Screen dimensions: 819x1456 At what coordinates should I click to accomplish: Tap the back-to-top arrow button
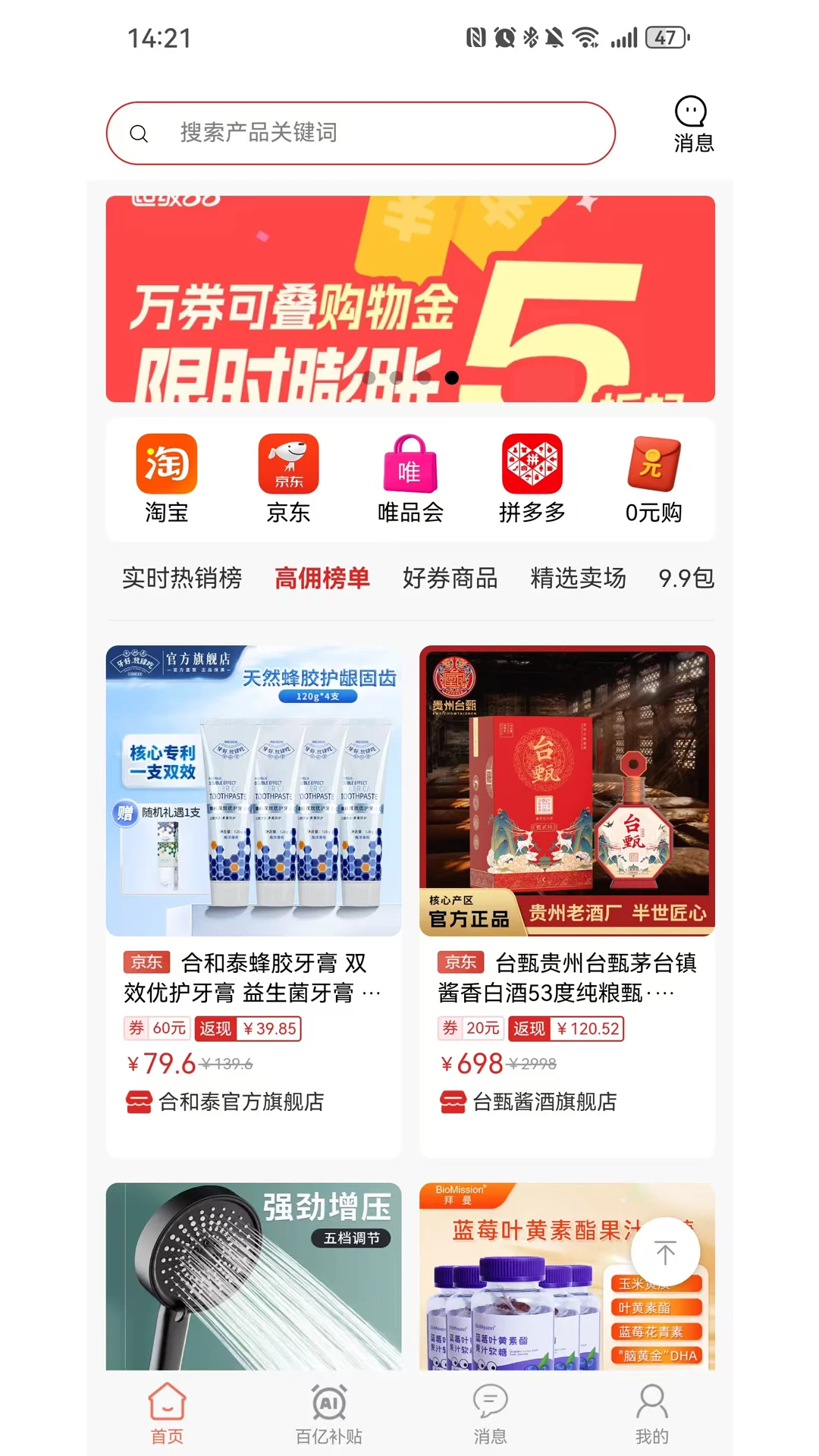(x=665, y=1253)
